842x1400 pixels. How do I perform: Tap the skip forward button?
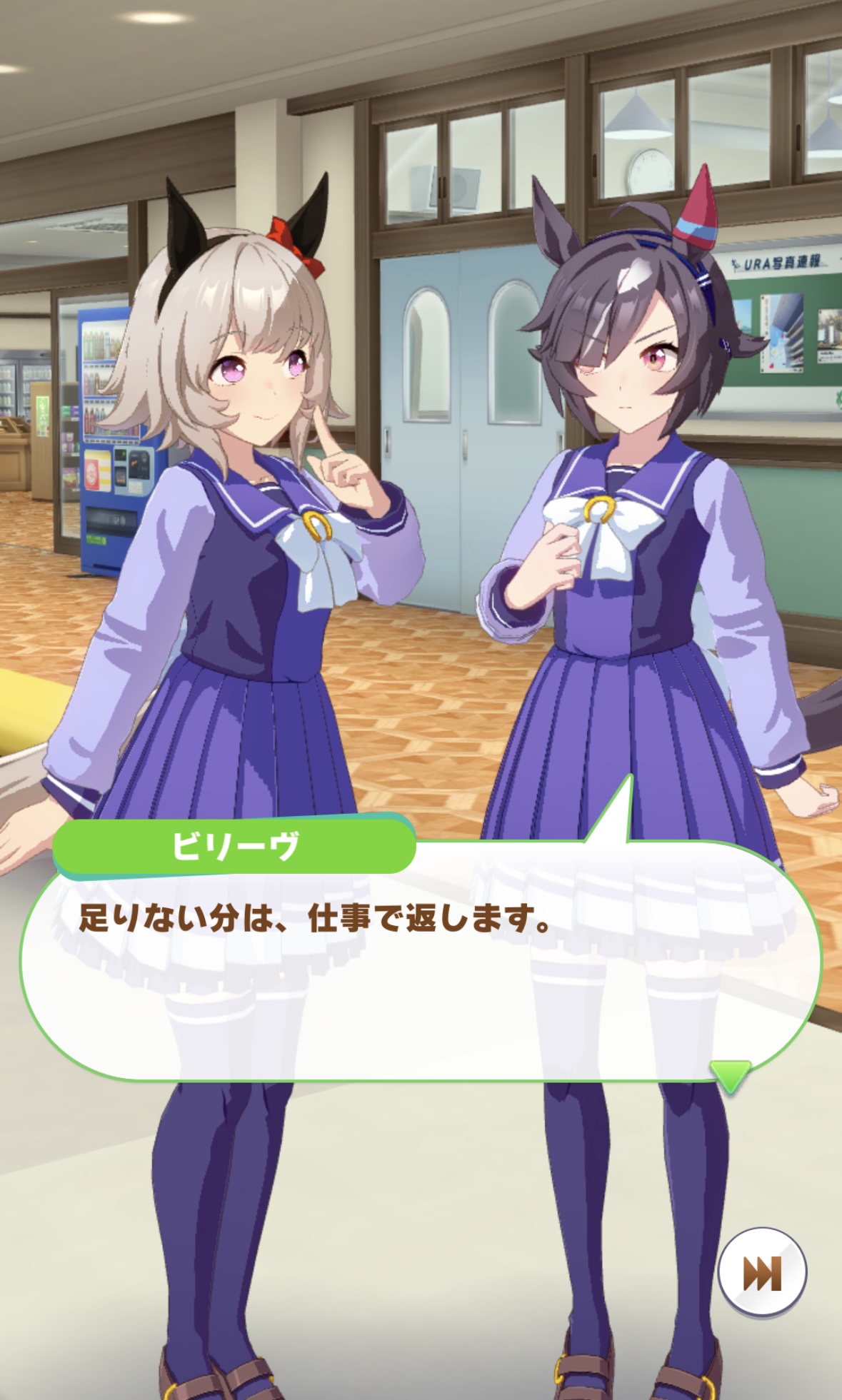[x=762, y=1272]
